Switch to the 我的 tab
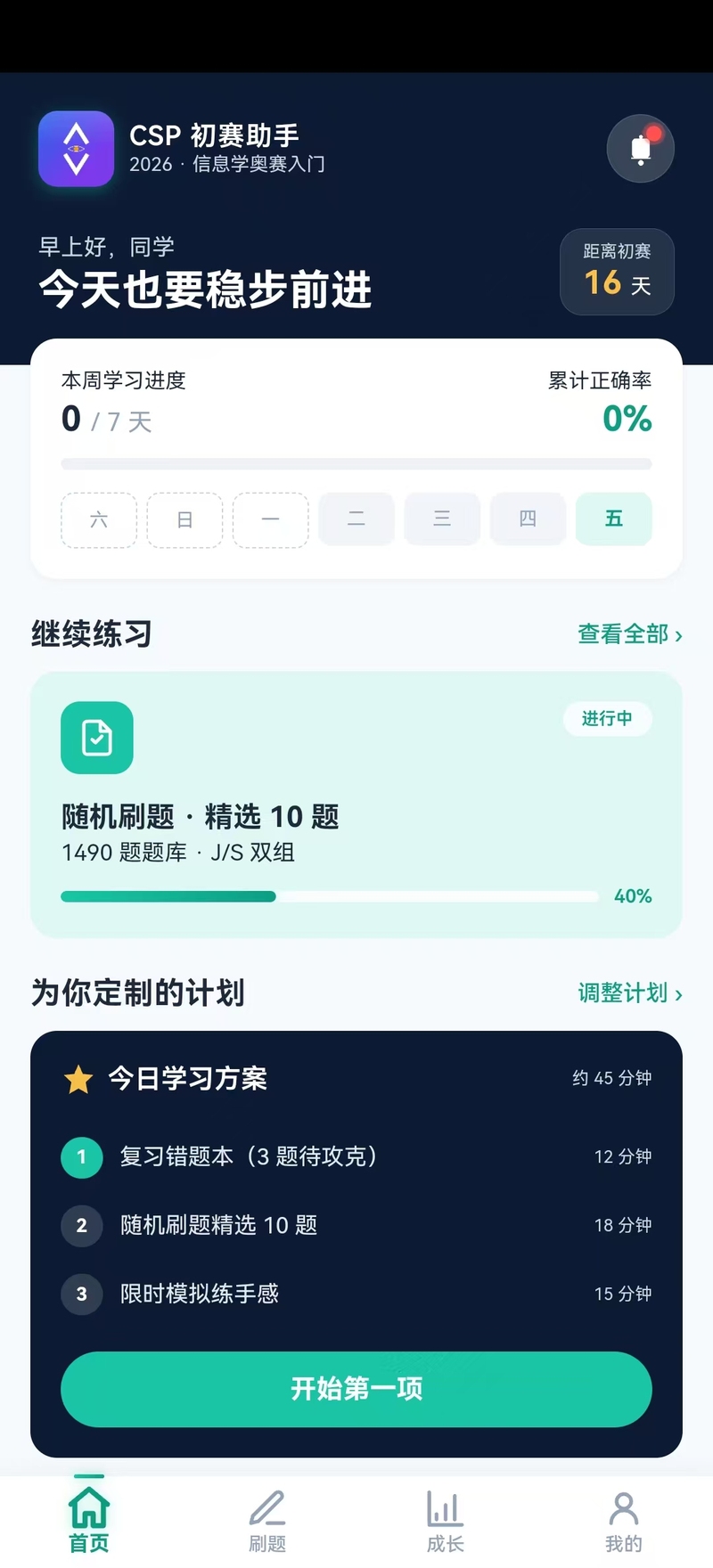 click(x=624, y=1520)
